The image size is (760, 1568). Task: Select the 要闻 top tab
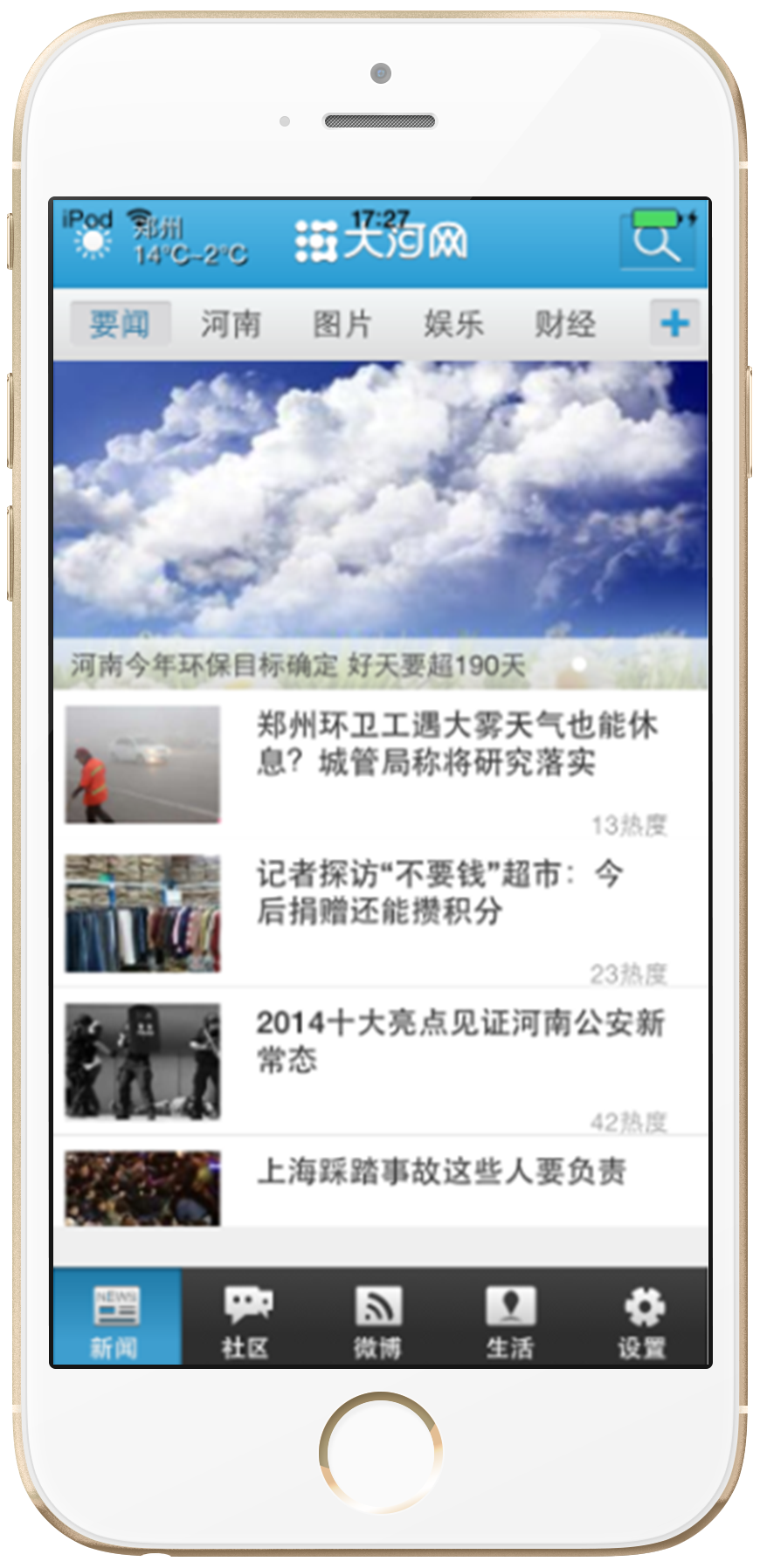point(120,324)
